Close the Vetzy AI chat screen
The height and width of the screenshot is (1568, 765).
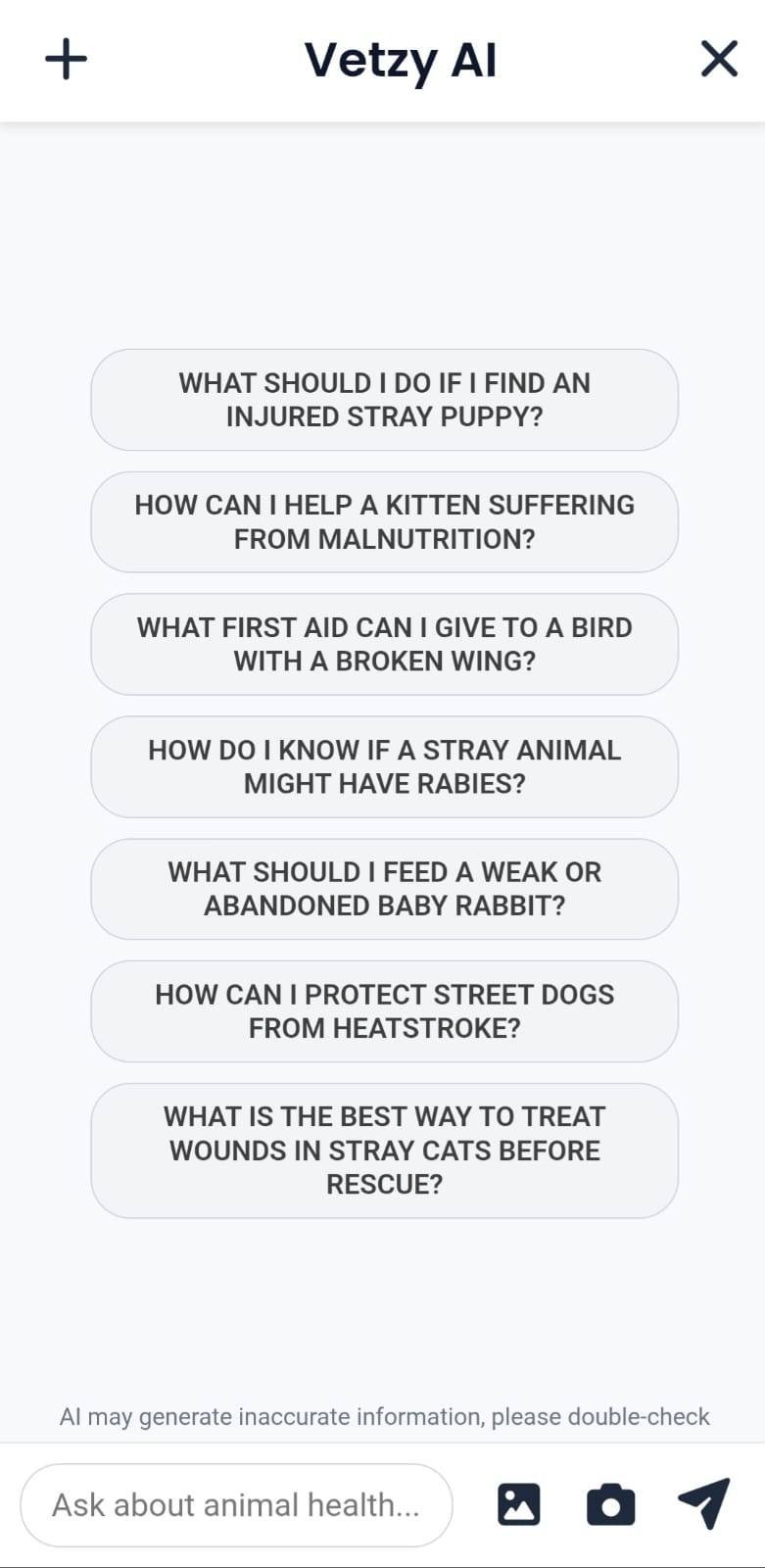point(719,60)
